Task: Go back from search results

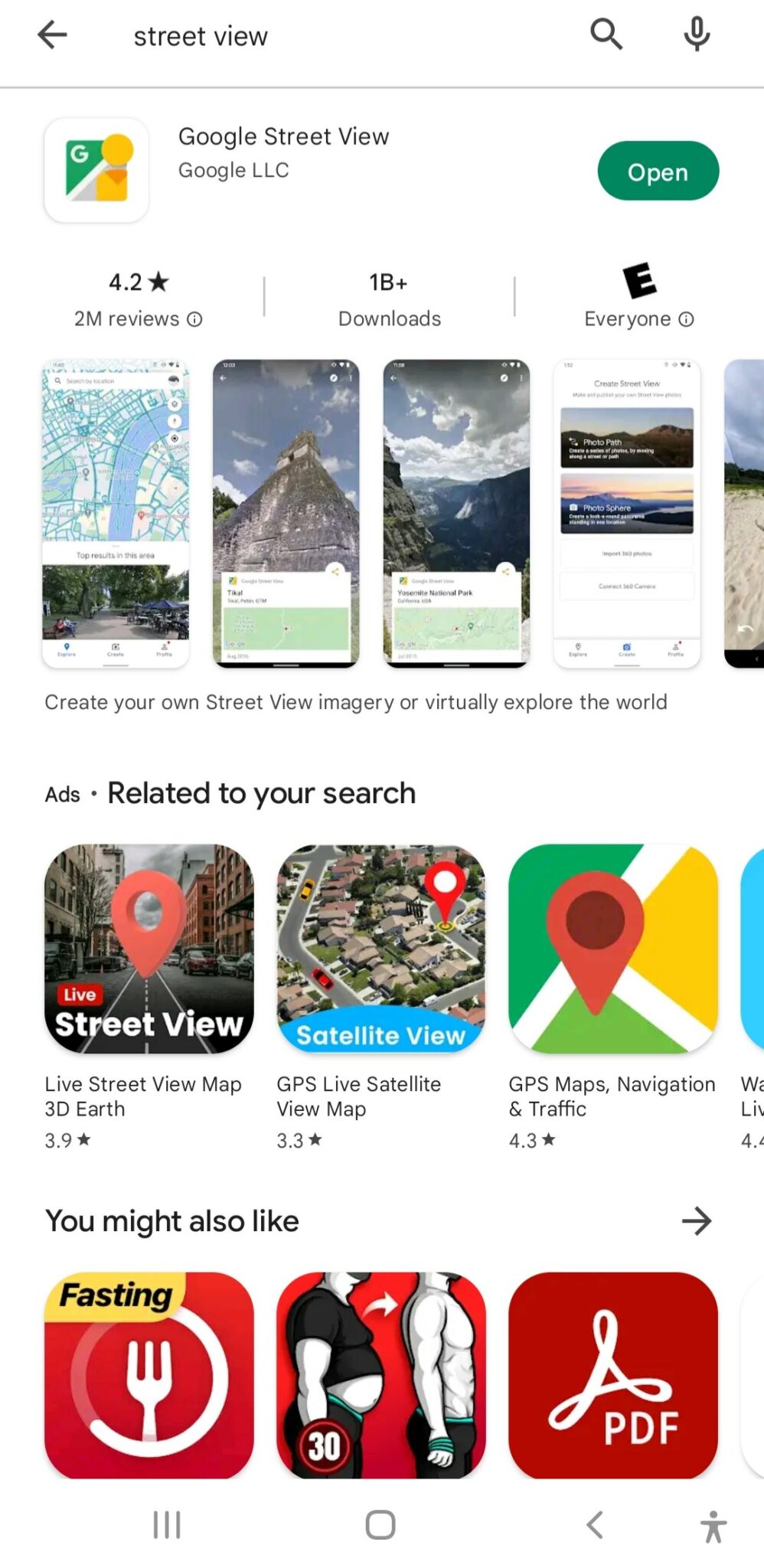Action: pos(52,34)
